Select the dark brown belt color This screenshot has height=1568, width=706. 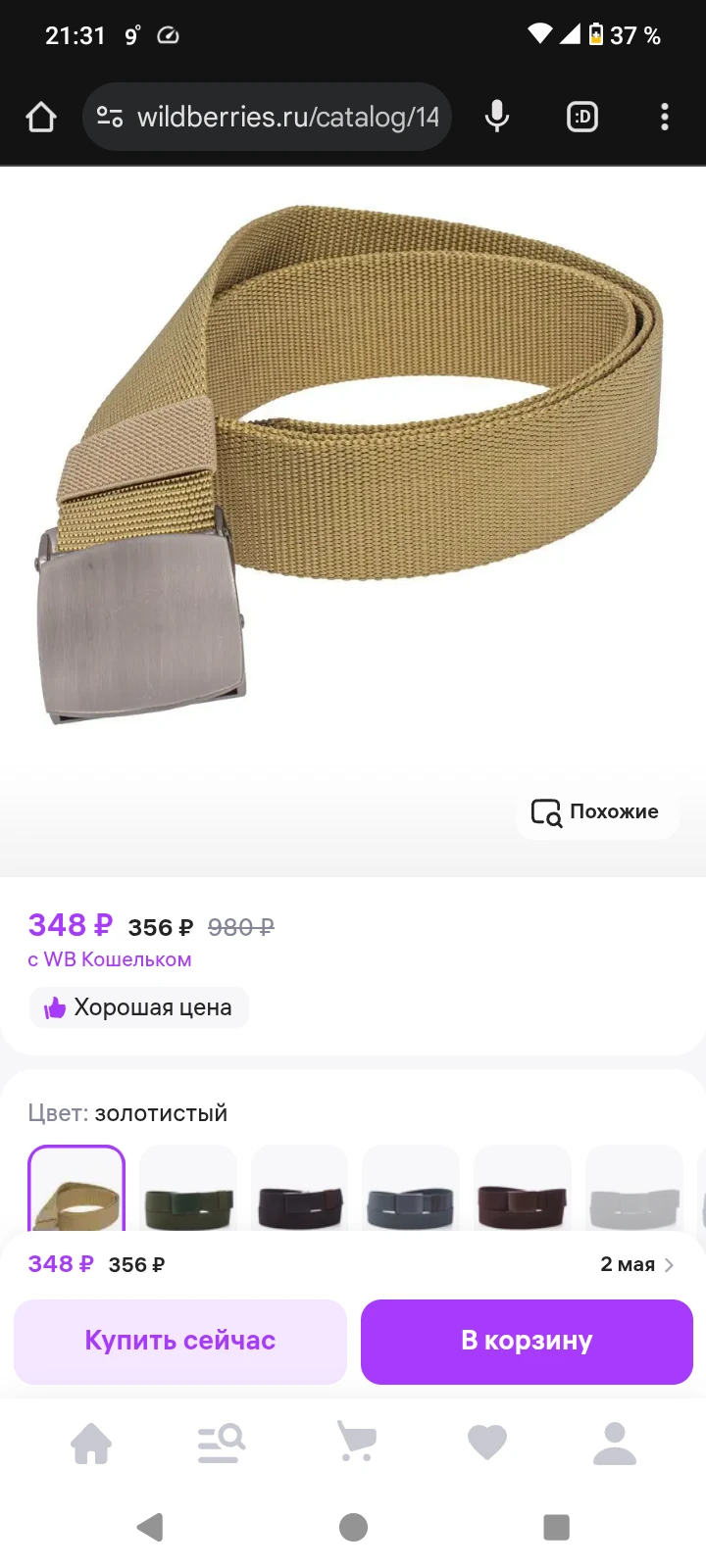300,1191
